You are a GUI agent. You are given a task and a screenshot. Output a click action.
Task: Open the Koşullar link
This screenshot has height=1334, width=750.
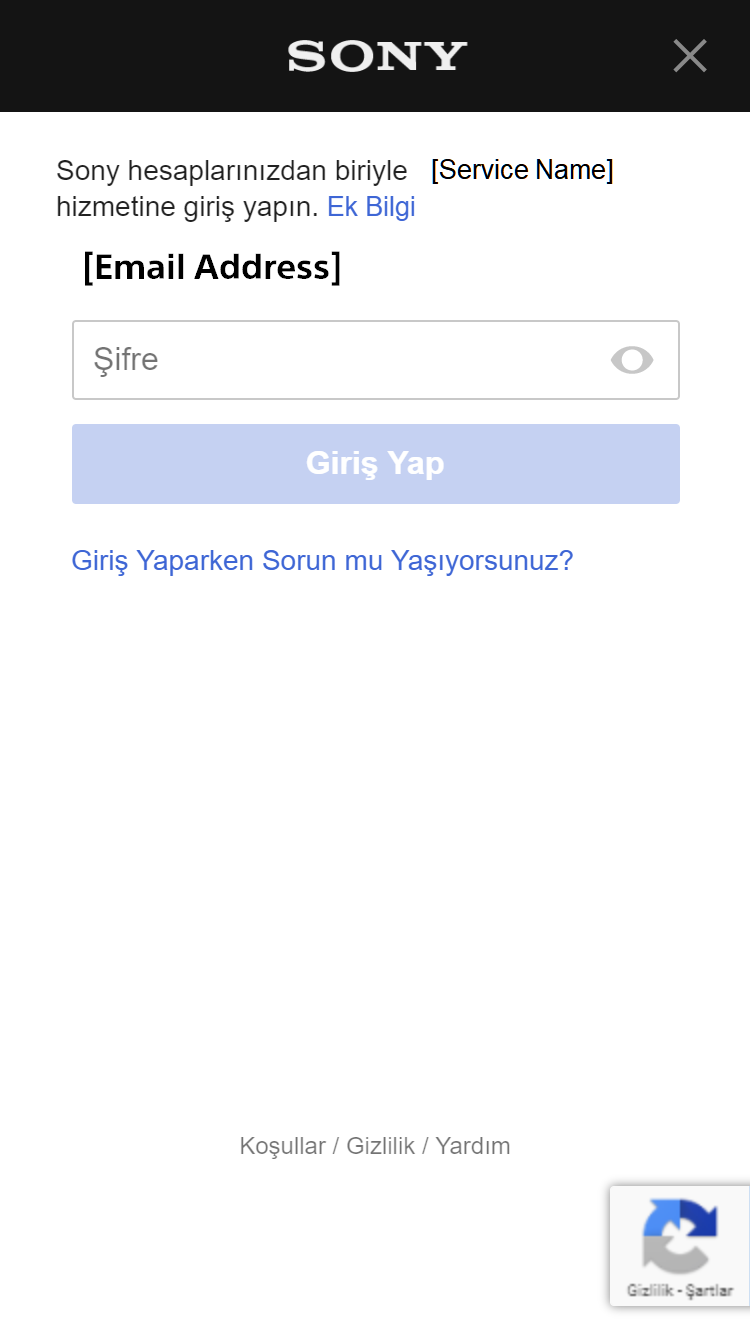[282, 1146]
